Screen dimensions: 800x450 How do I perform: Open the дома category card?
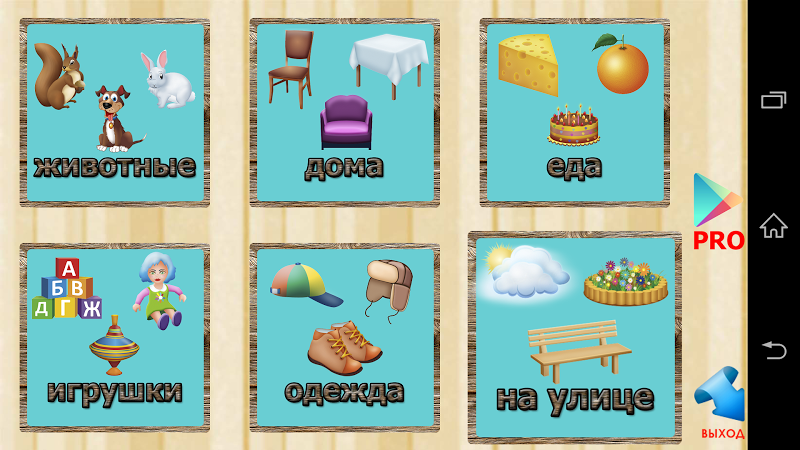pyautogui.click(x=344, y=112)
